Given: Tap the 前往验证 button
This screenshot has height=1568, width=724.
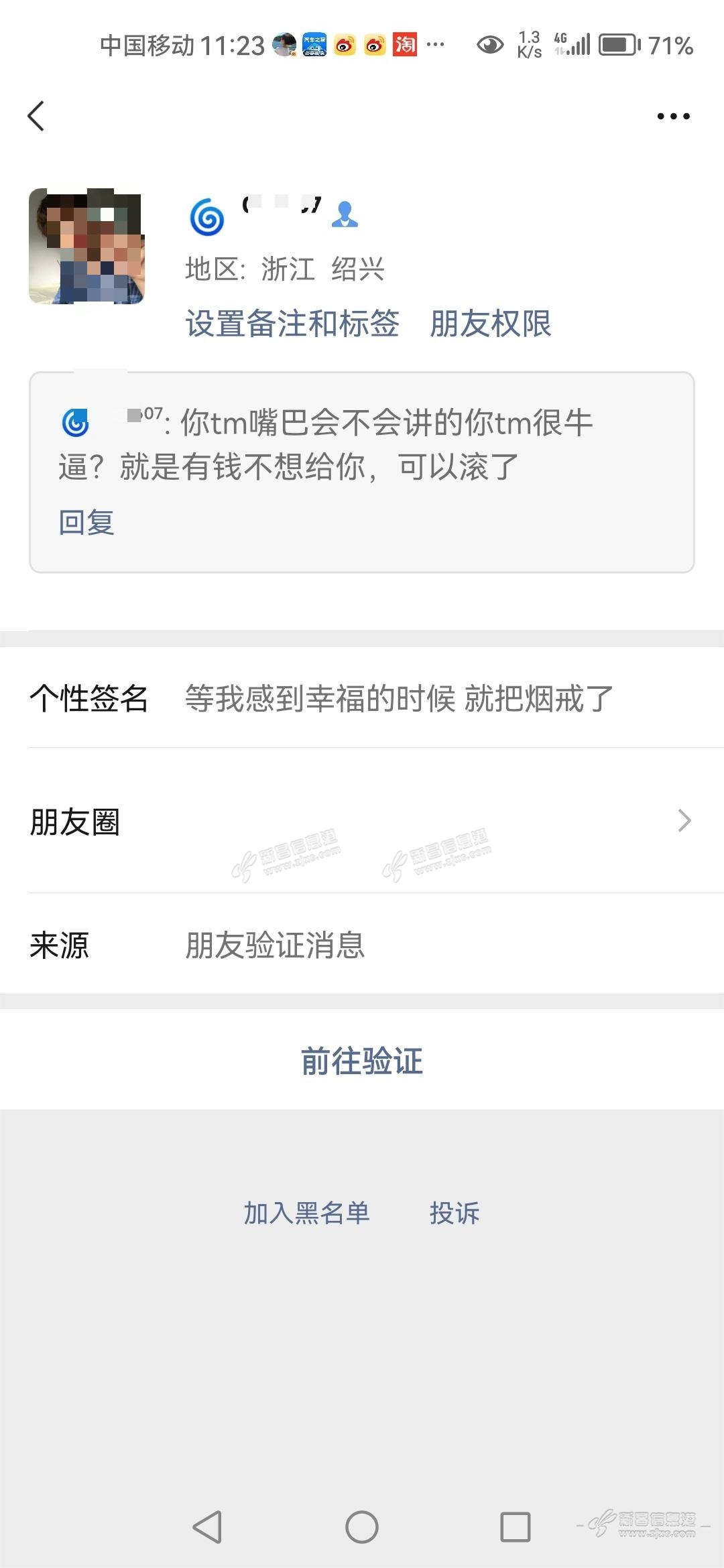Looking at the screenshot, I should coord(362,1061).
